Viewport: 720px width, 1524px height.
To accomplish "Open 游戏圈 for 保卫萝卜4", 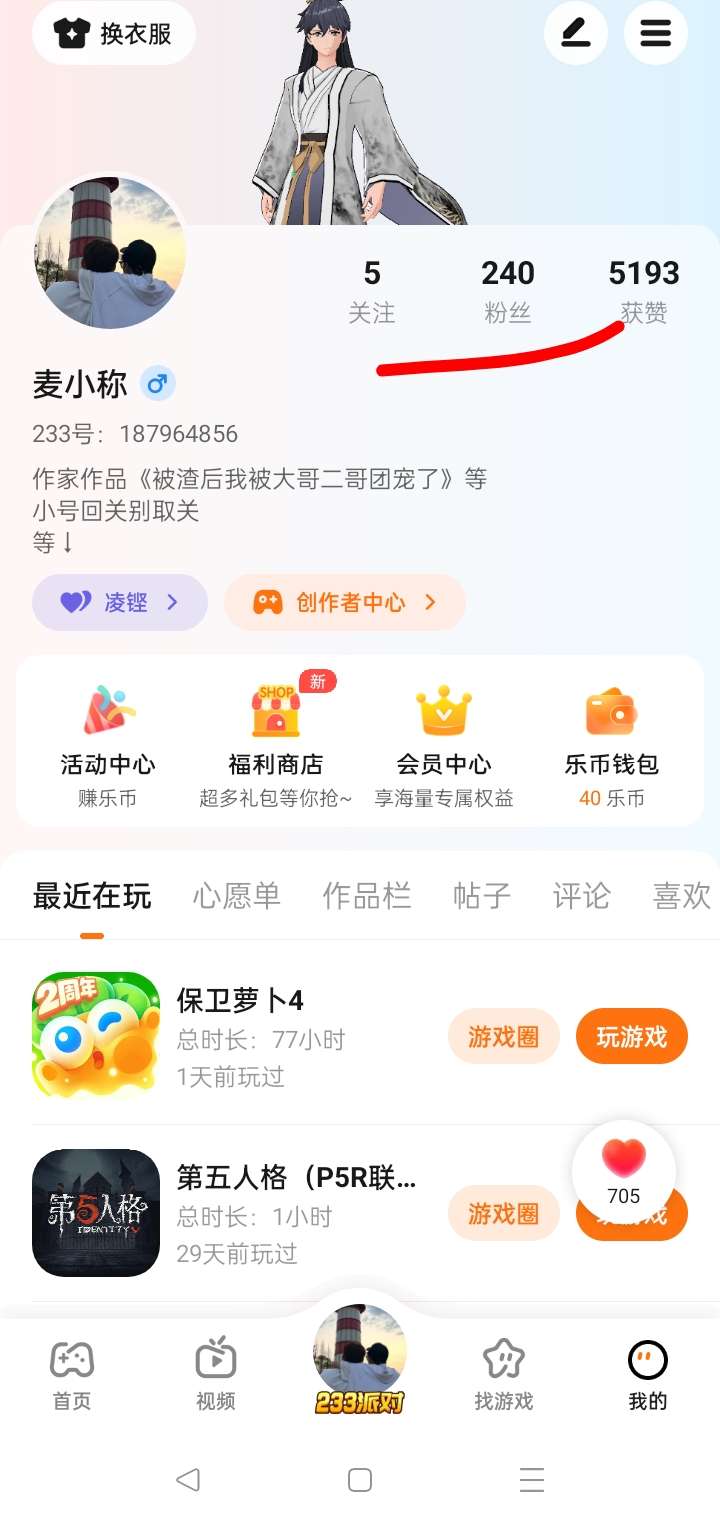I will (503, 1037).
